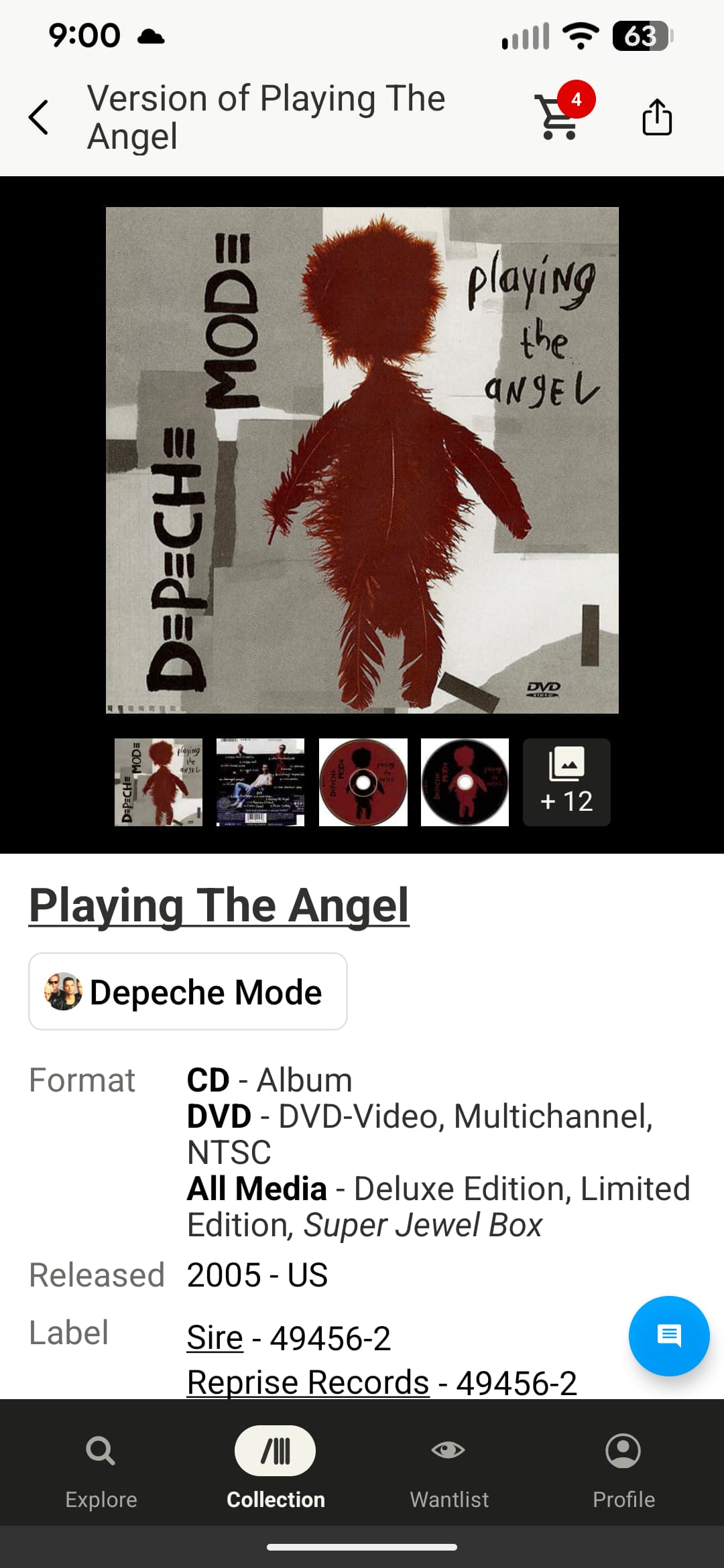This screenshot has width=724, height=1568.
Task: Open the Depeche Mode artist page
Action: tap(188, 992)
